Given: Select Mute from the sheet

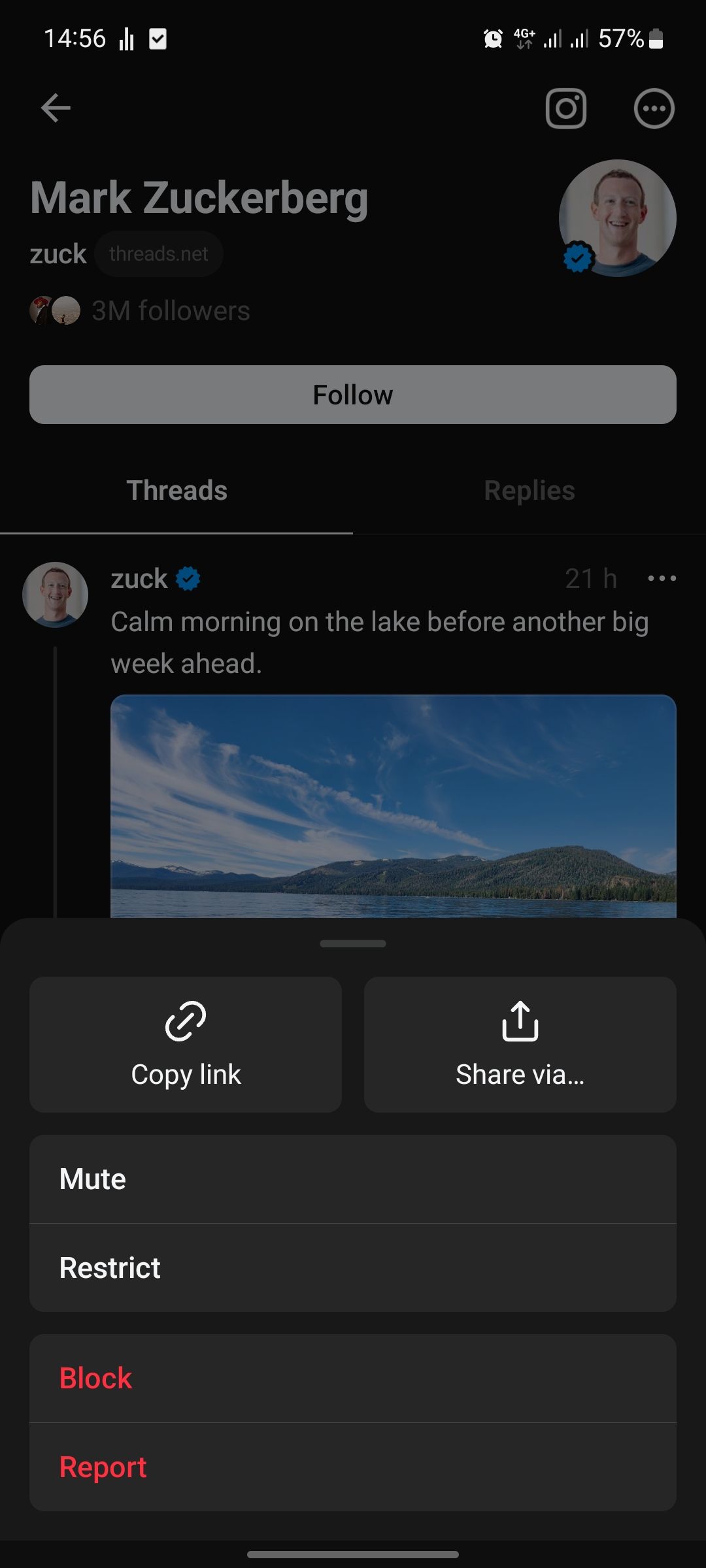Looking at the screenshot, I should [x=353, y=1179].
